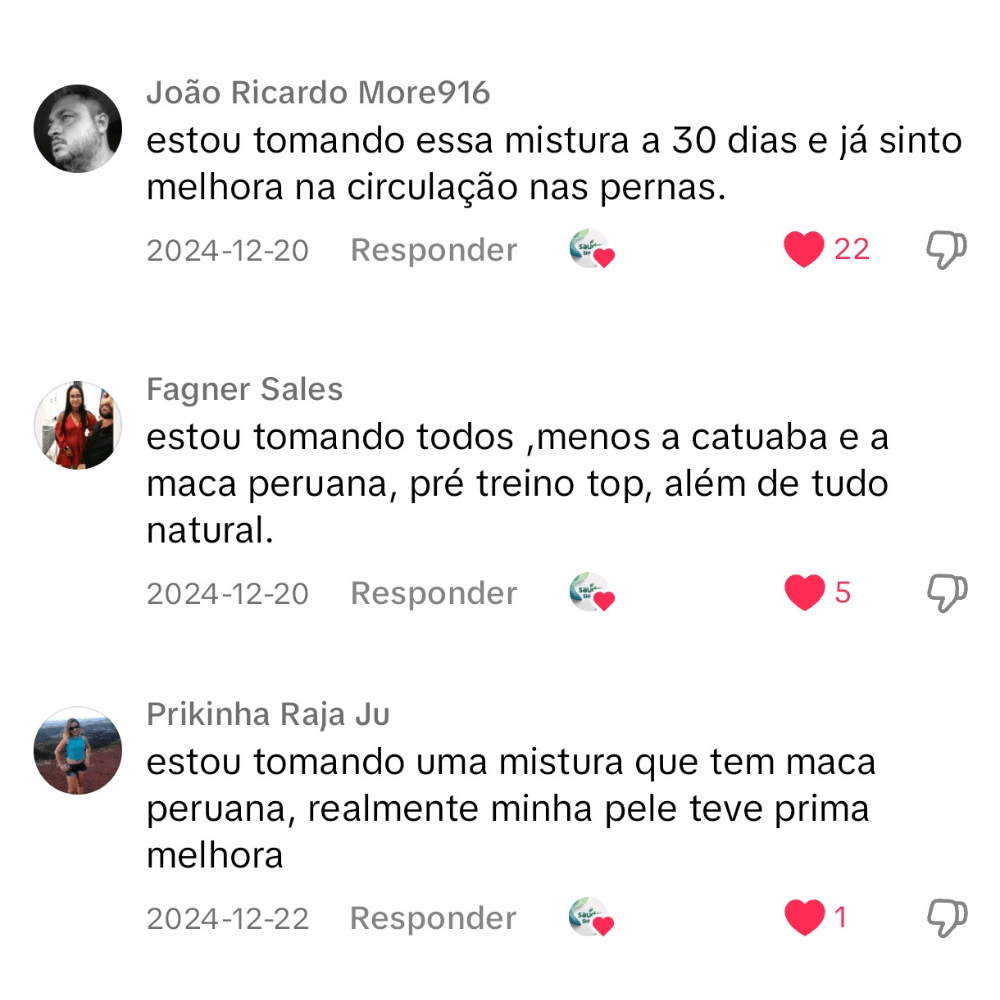The width and height of the screenshot is (1000, 1000).
Task: Reply to João Ricardo More916's comment
Action: pos(433,250)
